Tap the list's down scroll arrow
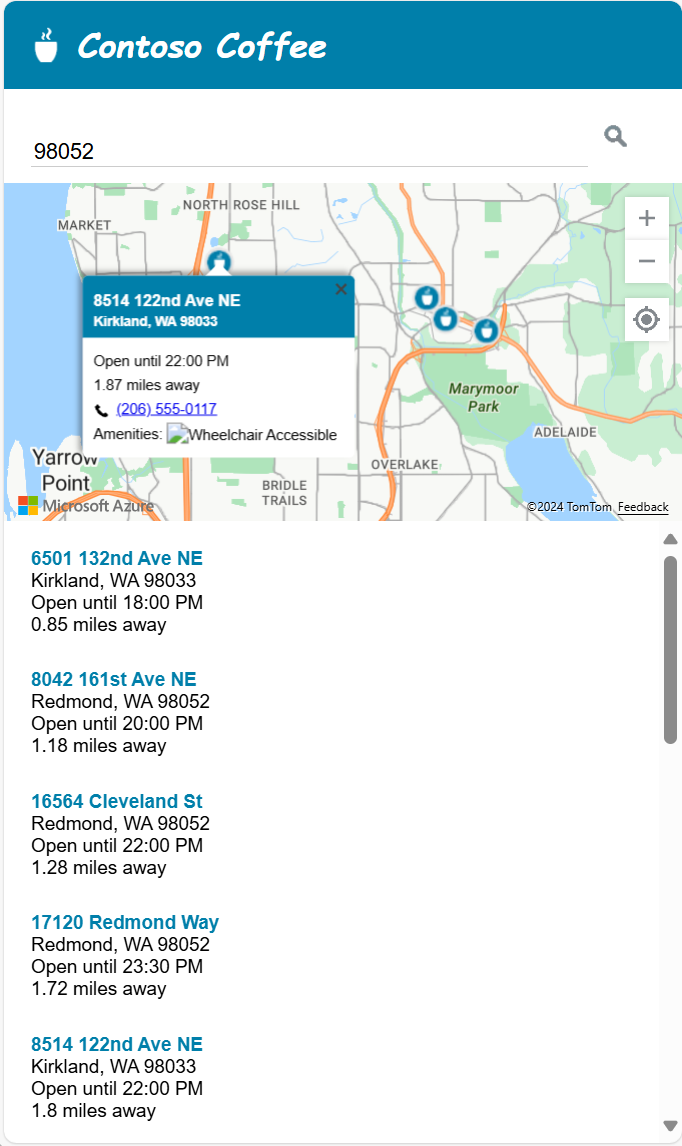682x1146 pixels. coord(670,1125)
